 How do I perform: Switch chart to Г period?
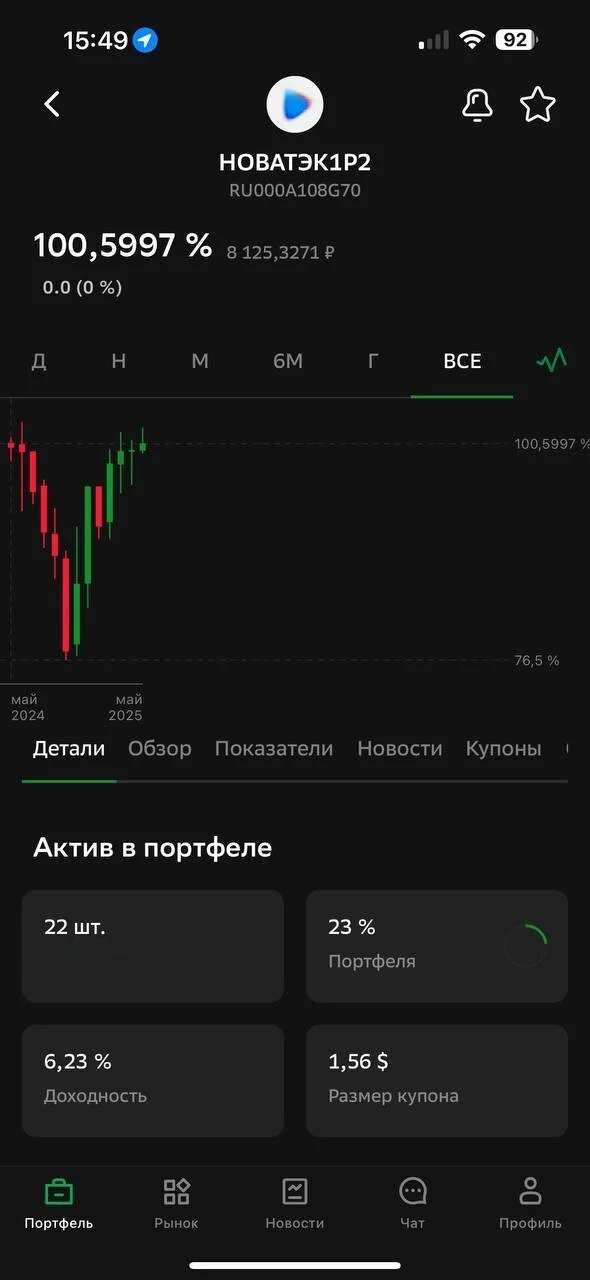(x=373, y=361)
